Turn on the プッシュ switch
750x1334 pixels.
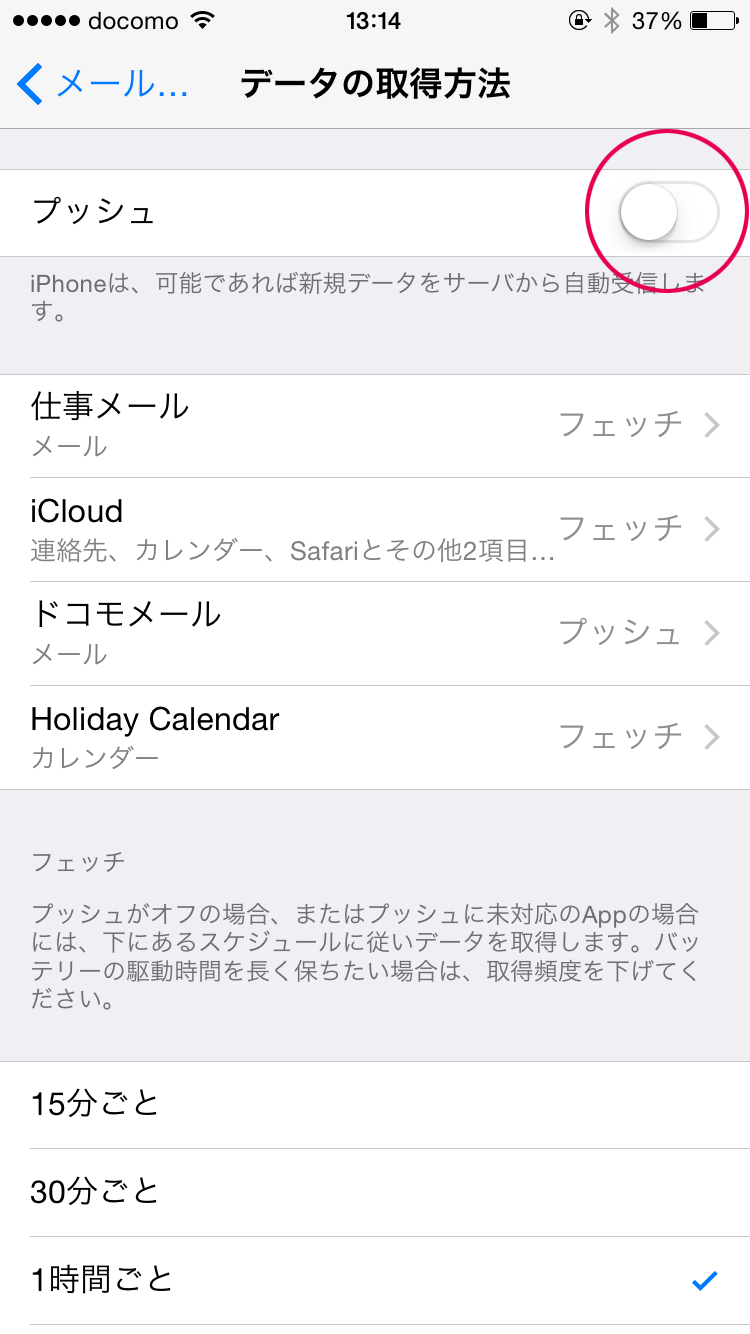pos(668,213)
